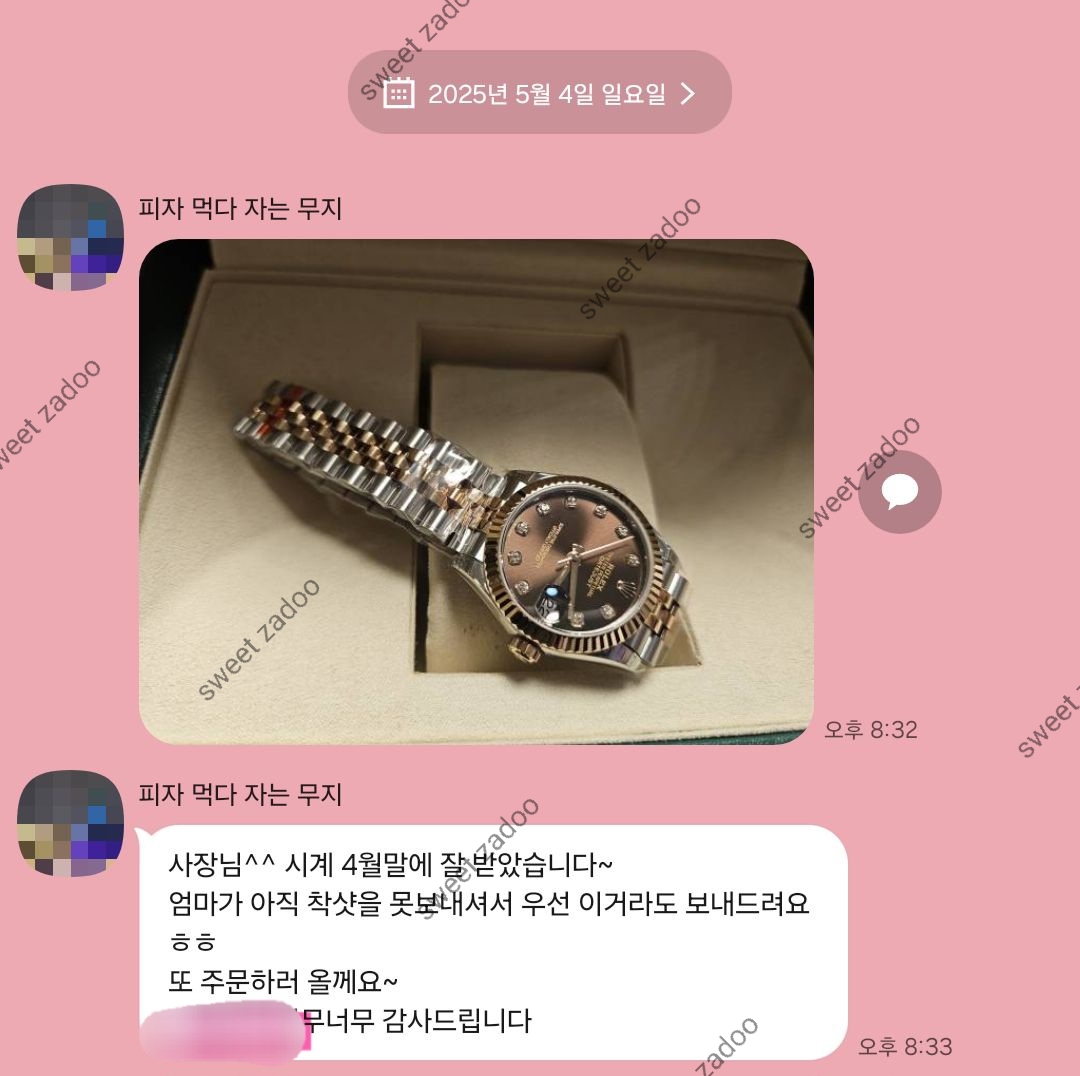1080x1076 pixels.
Task: Open sender's profile picture beside the text message
Action: click(x=70, y=823)
